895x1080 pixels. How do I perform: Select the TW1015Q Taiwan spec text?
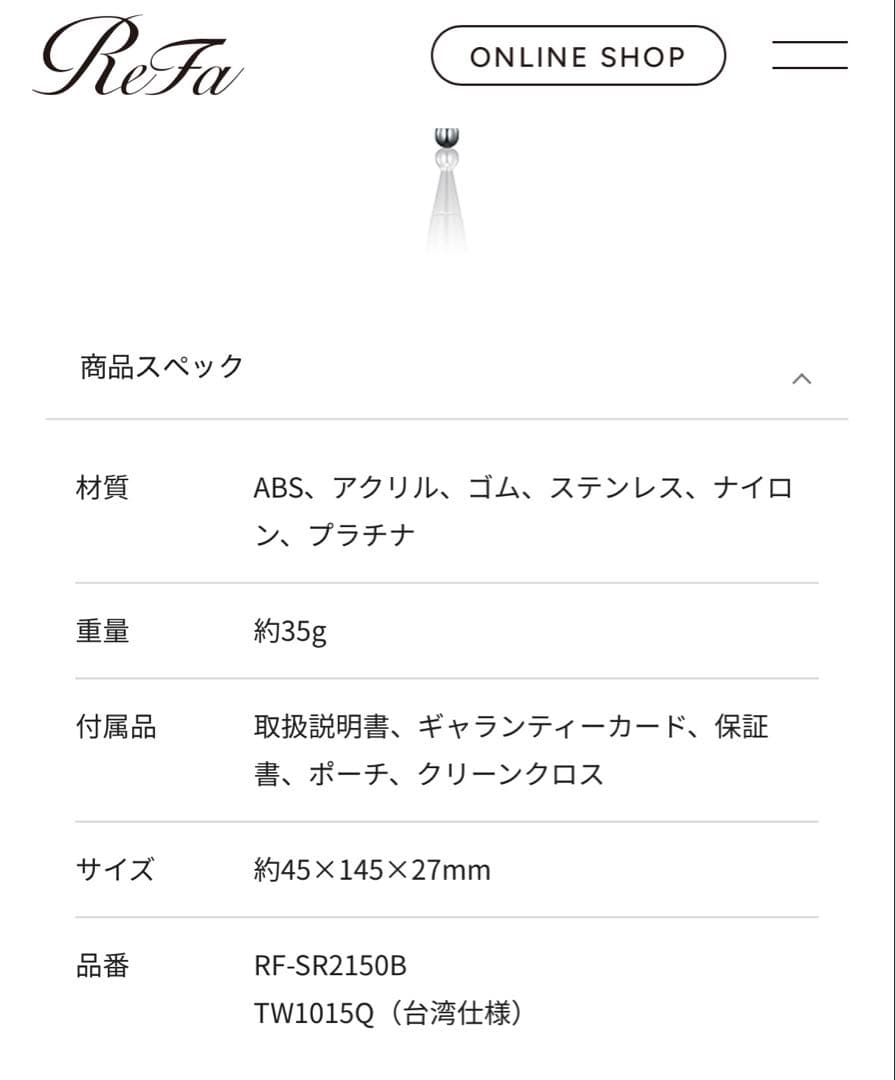point(390,1012)
